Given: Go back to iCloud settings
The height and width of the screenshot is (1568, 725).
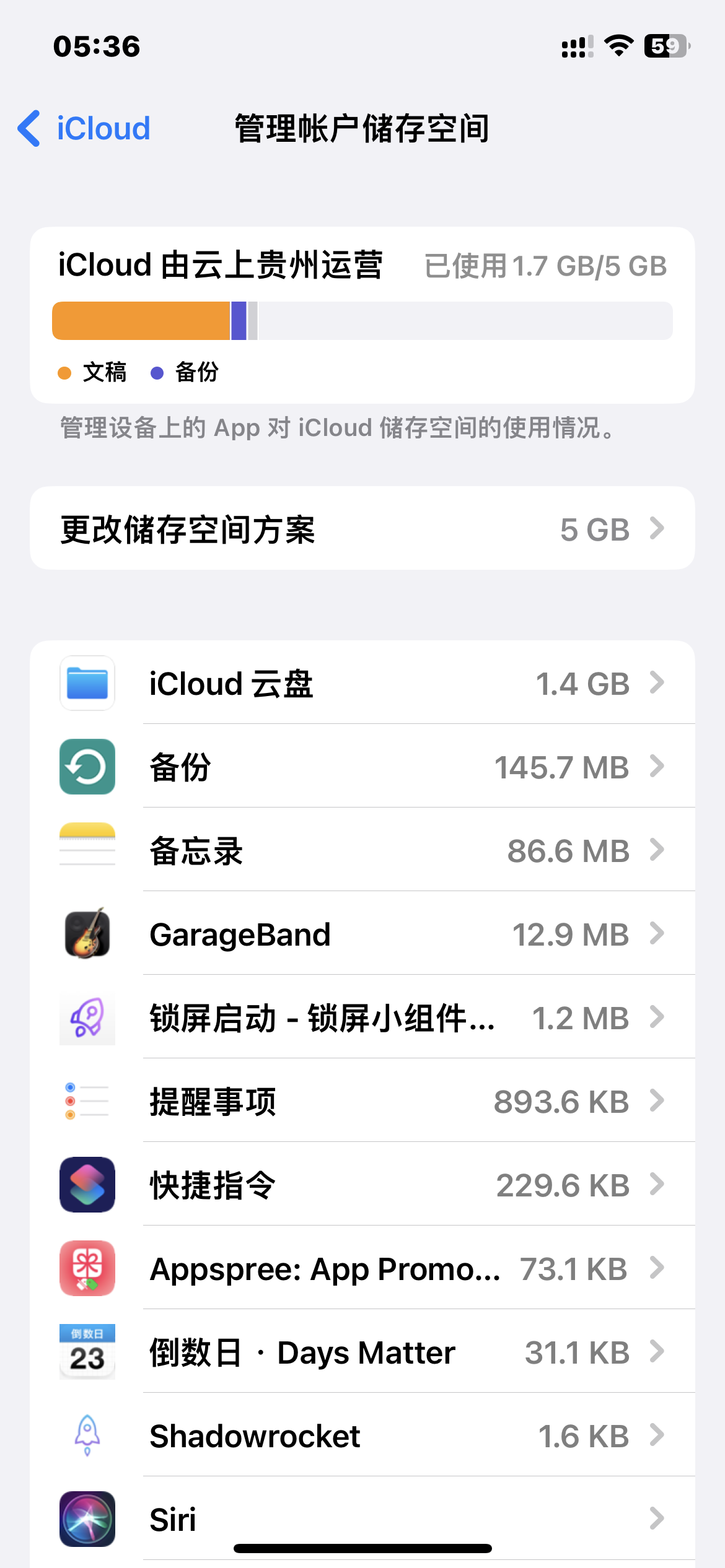Looking at the screenshot, I should [84, 129].
